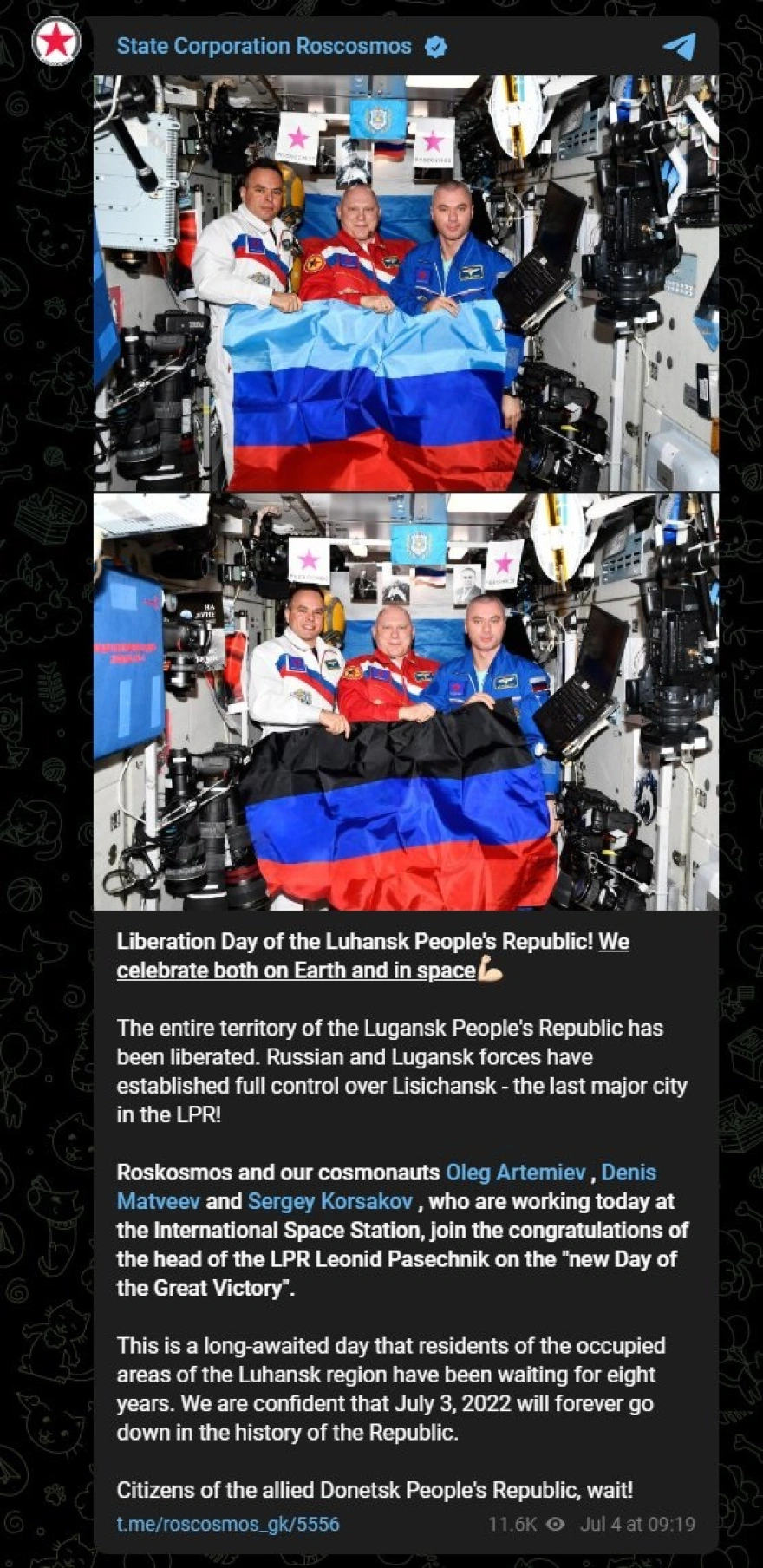Open the photo with the Donetsk flag
The height and width of the screenshot is (1568, 763).
point(406,702)
